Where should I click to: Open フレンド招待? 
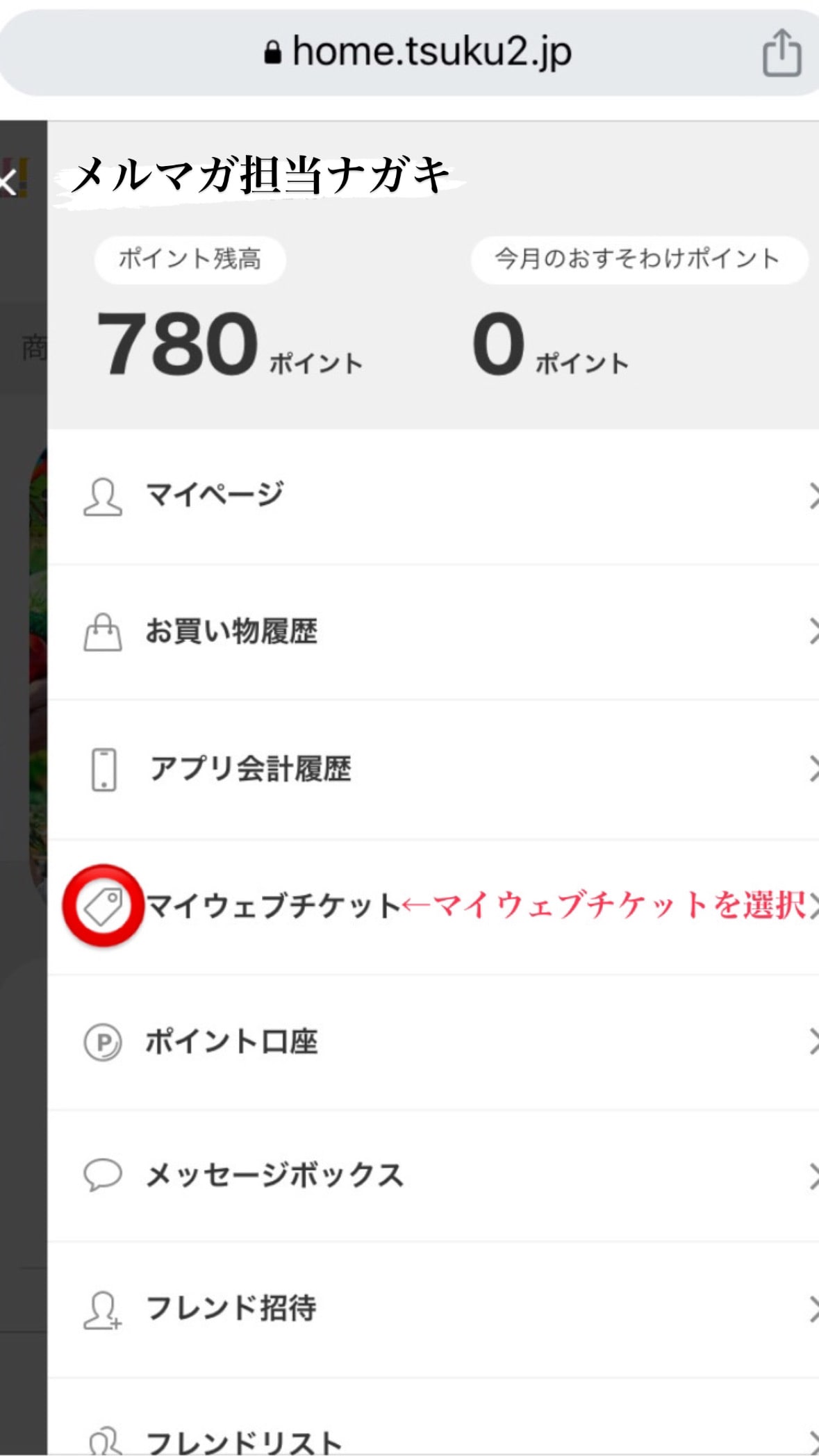(x=231, y=1309)
